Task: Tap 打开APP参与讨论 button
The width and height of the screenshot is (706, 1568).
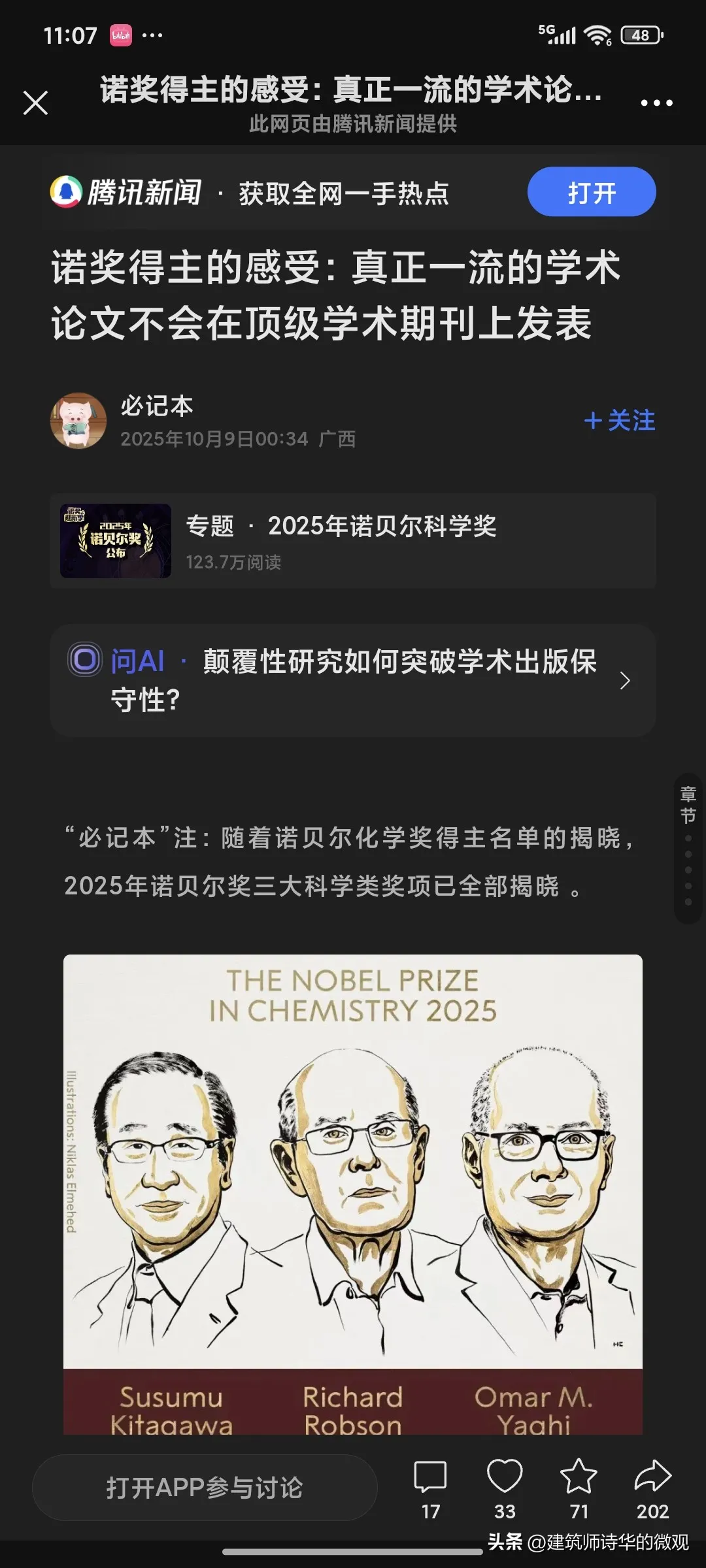Action: [205, 1488]
